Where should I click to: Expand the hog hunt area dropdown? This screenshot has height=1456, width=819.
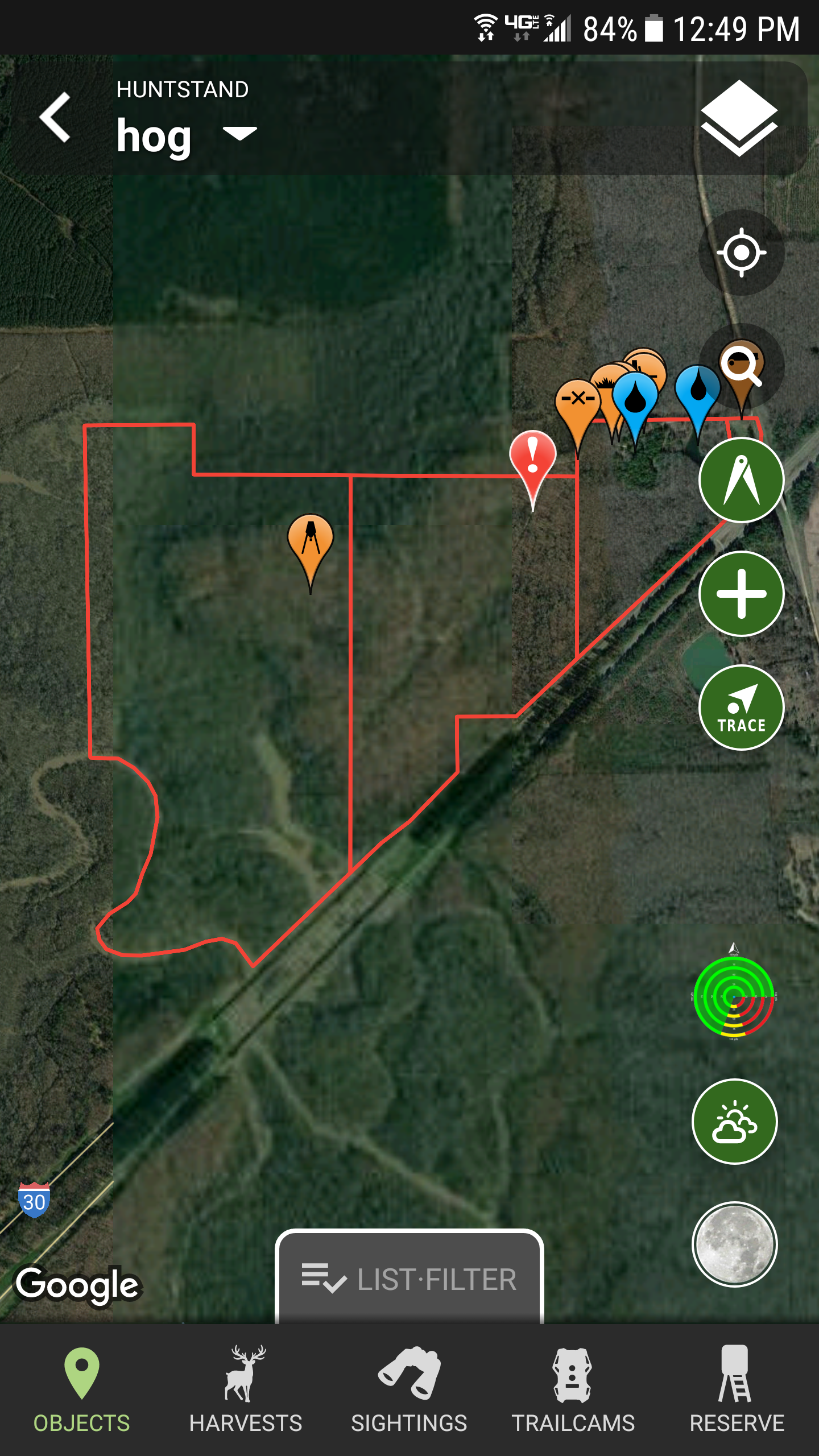click(239, 134)
